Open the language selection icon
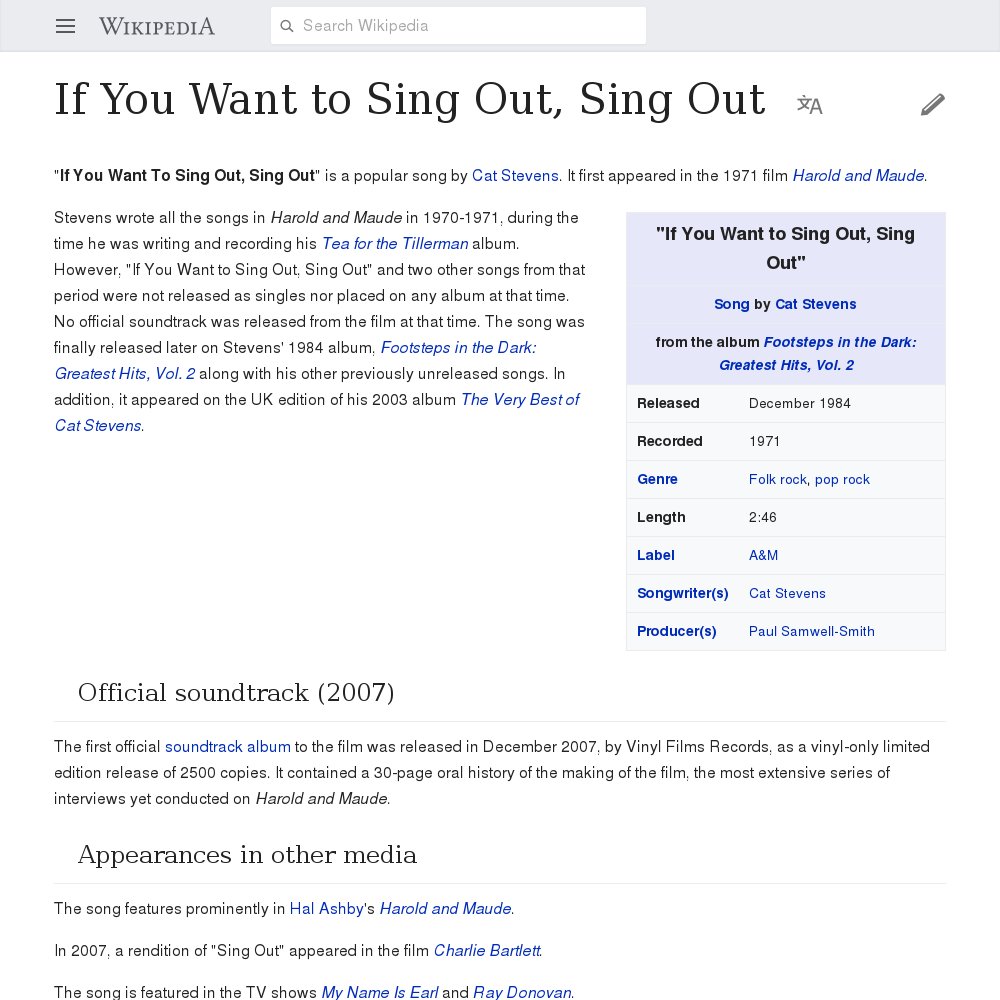This screenshot has width=1000, height=1000. pyautogui.click(x=809, y=105)
